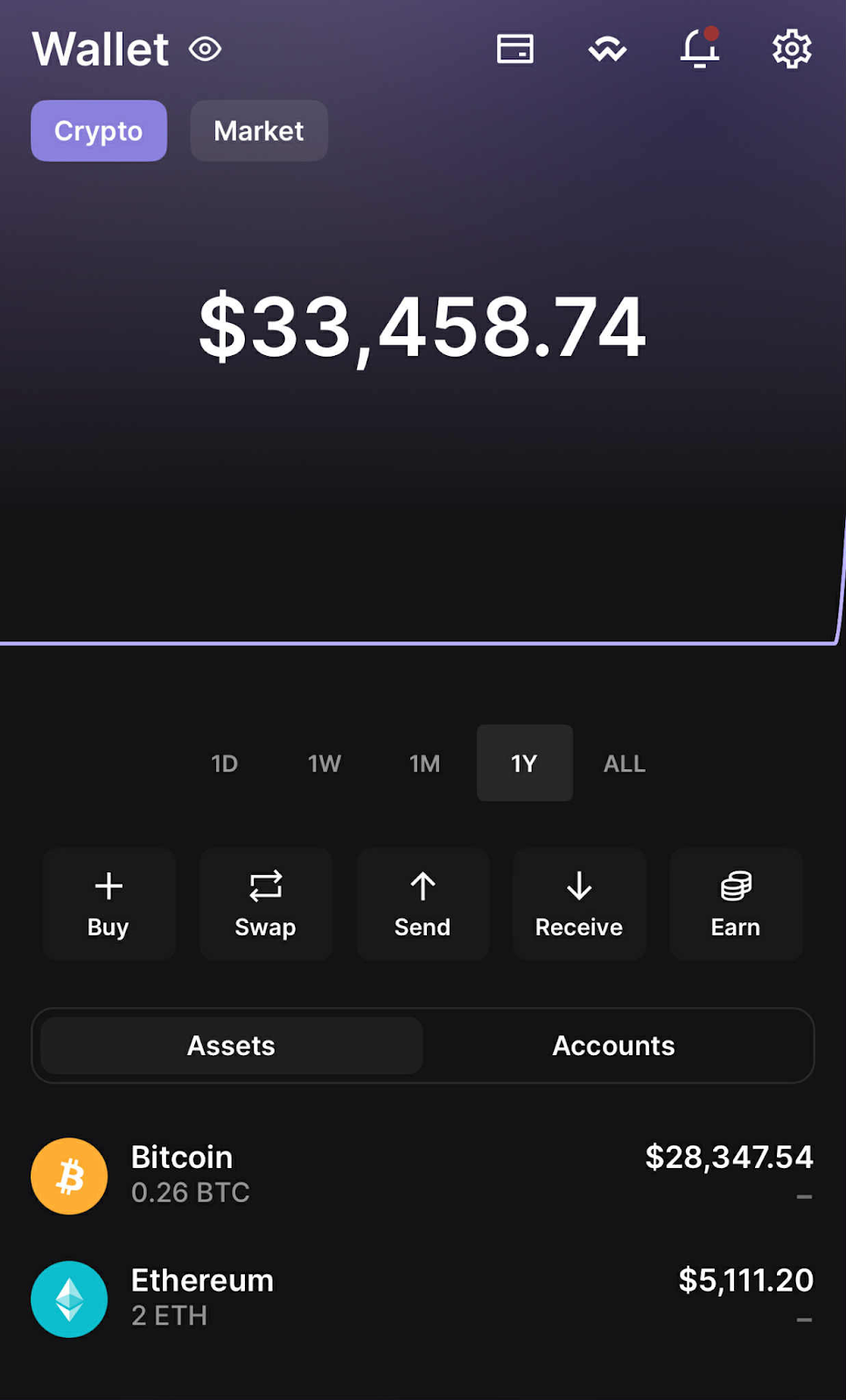Open the WalletConnect icon
The image size is (846, 1400).
[607, 49]
